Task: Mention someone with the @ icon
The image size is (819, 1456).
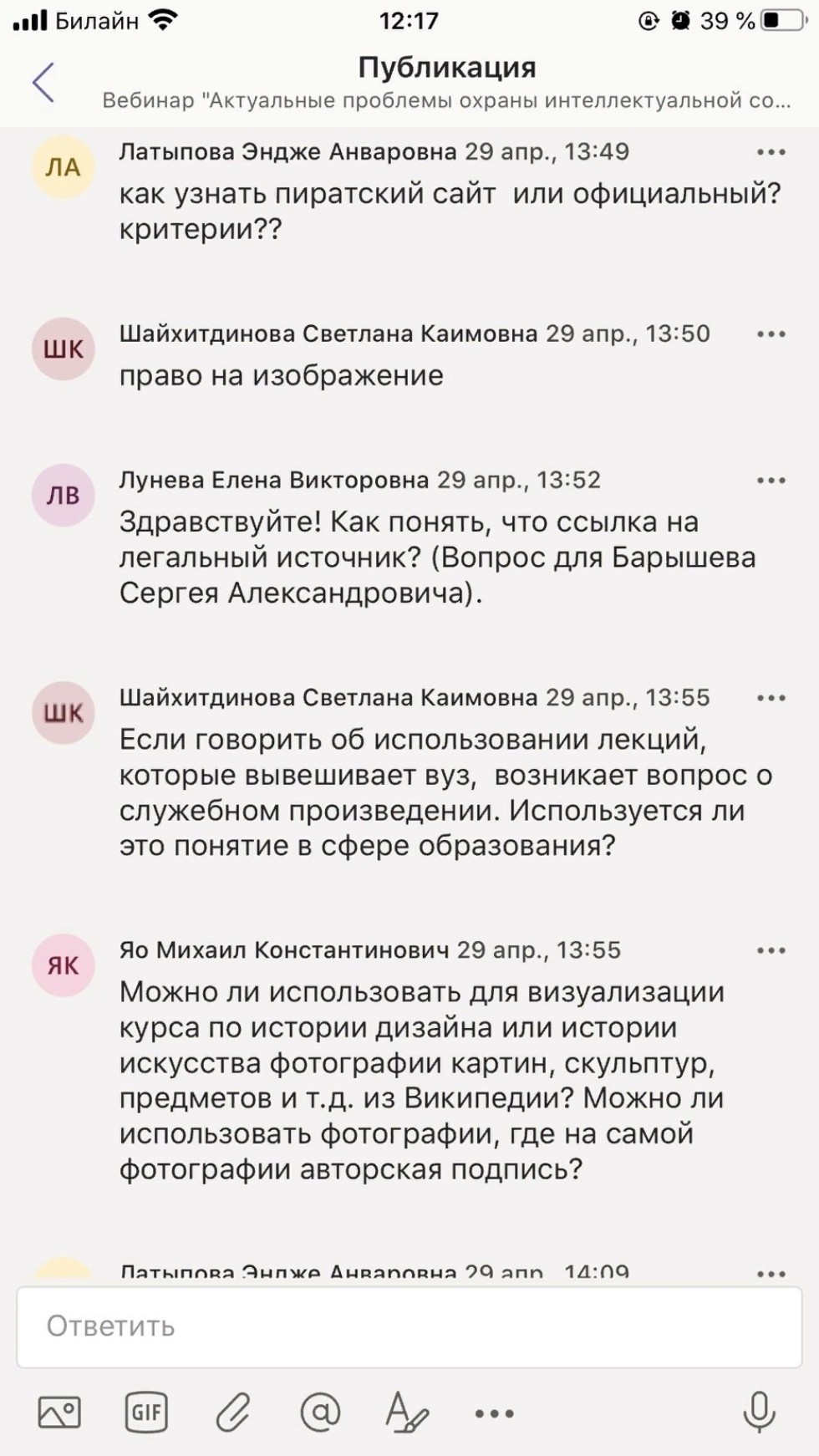Action: coord(320,1413)
